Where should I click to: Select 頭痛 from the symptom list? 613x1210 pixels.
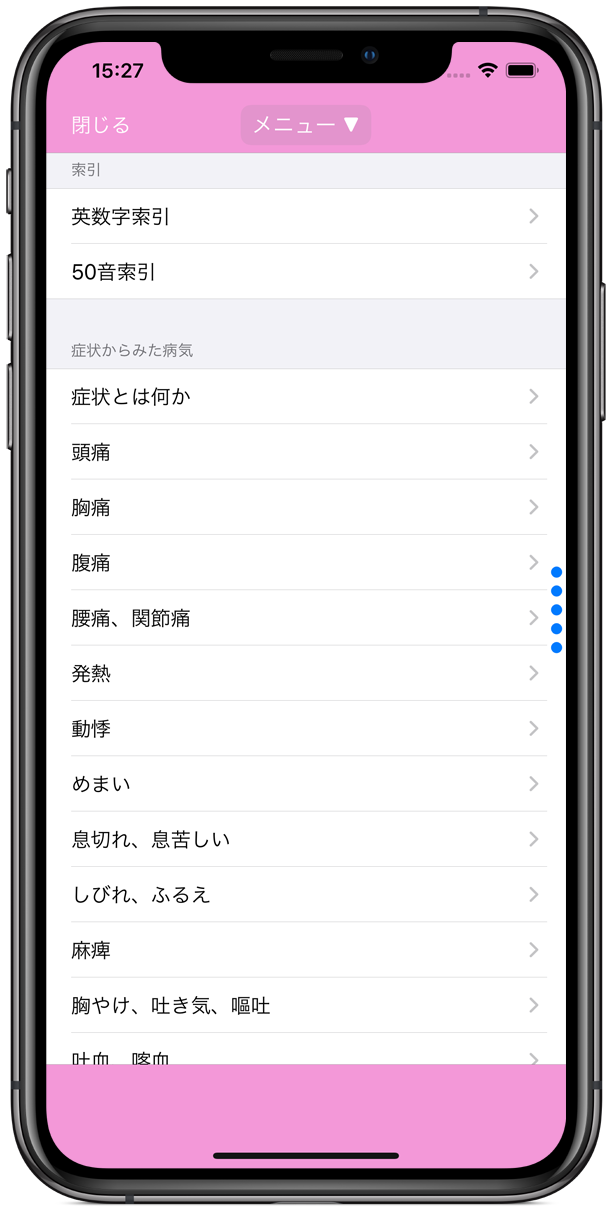pos(300,452)
